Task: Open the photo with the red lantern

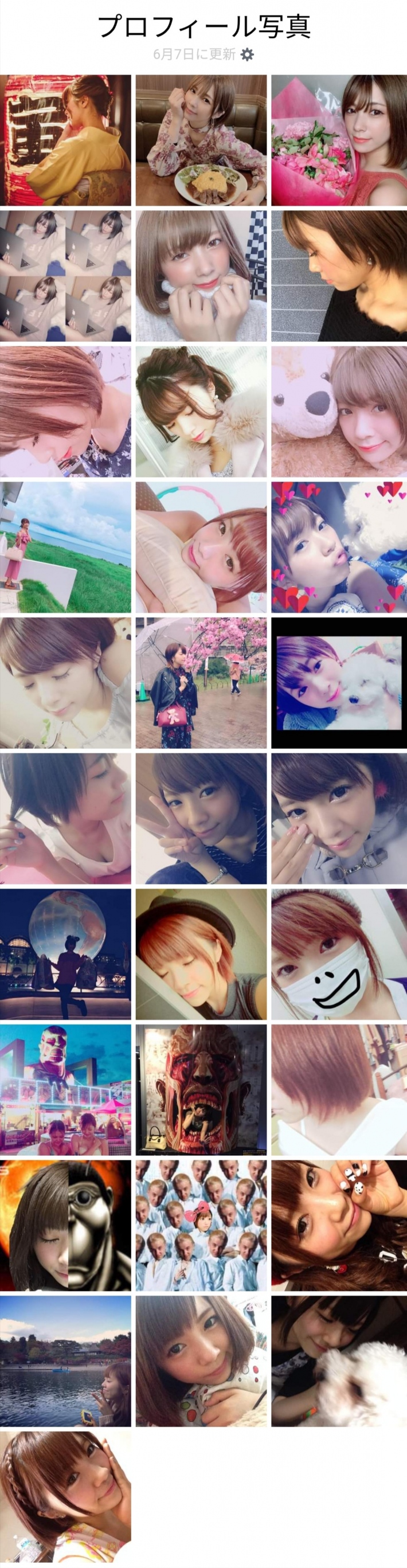Action: [65, 140]
